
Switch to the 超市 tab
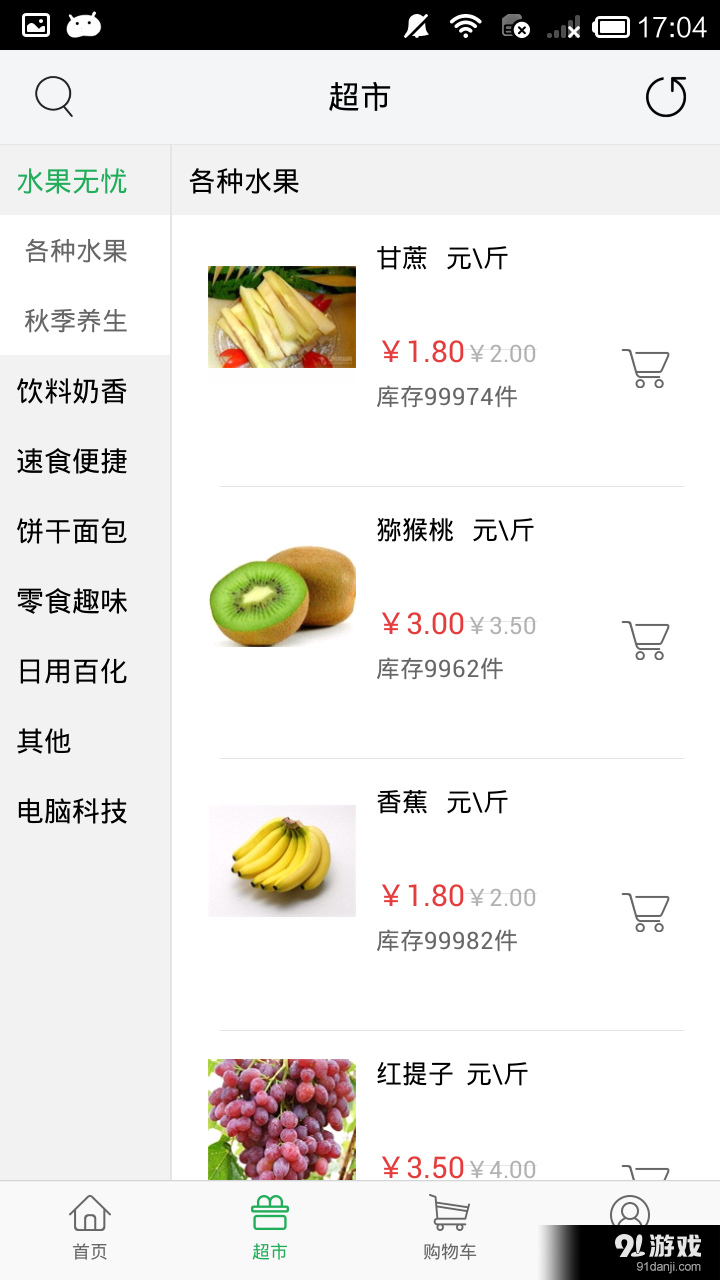tap(270, 1228)
